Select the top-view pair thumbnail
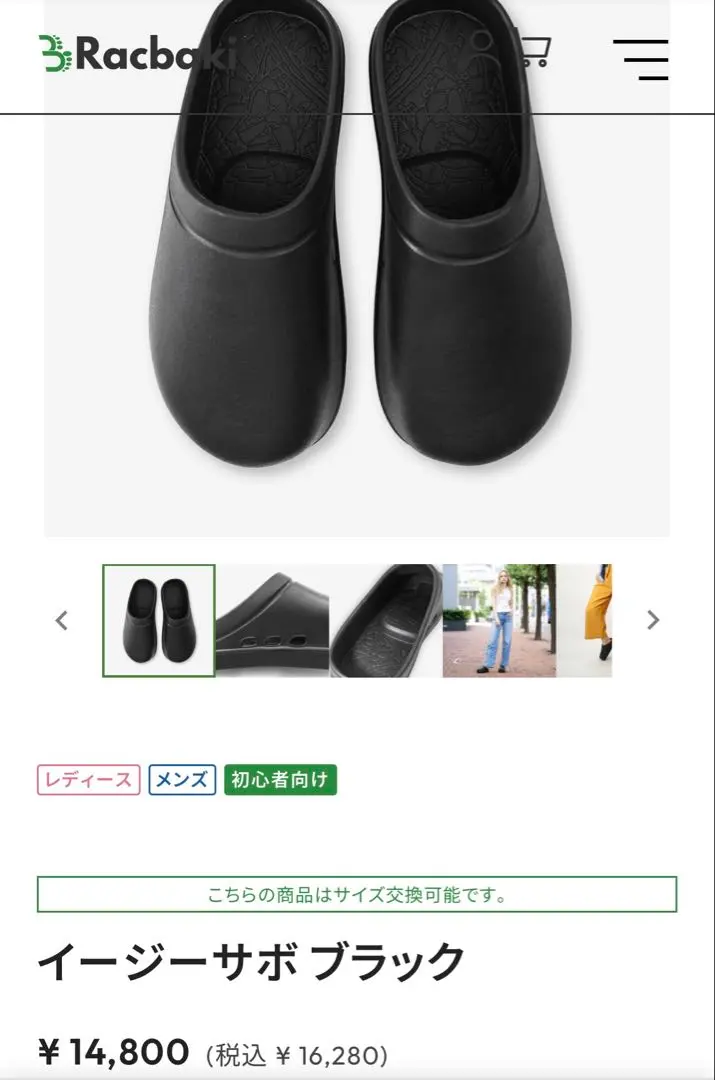The height and width of the screenshot is (1080, 715). click(159, 621)
